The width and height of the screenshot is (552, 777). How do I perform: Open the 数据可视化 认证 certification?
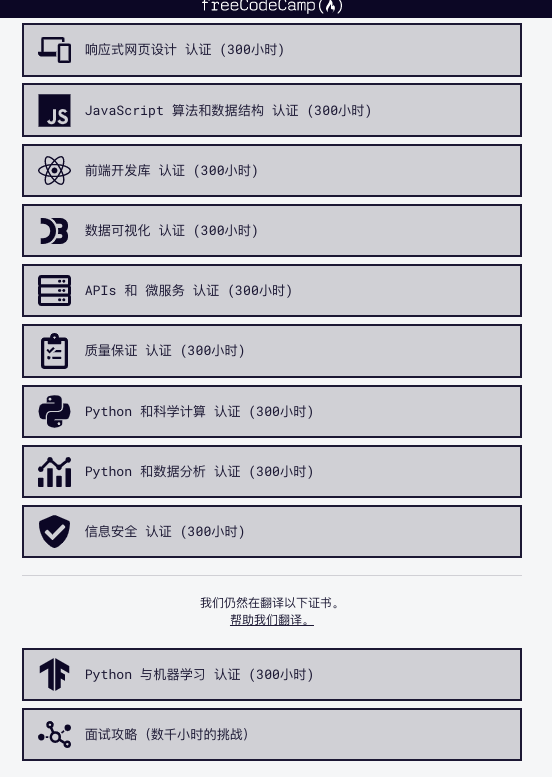point(272,230)
